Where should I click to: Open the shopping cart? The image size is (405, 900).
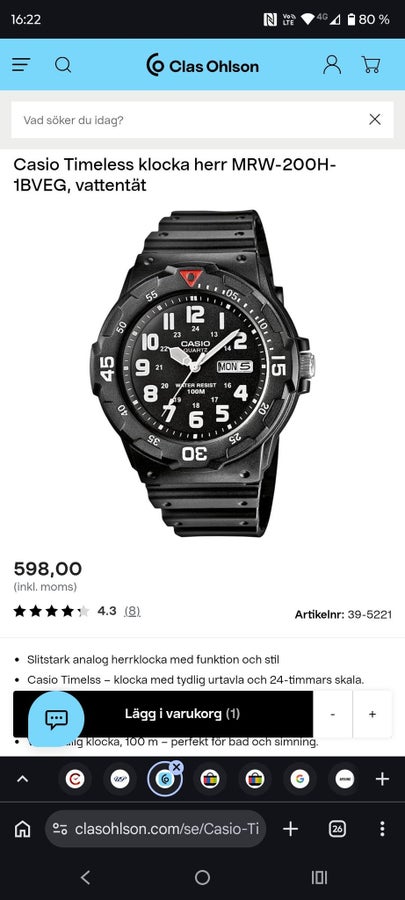pos(371,64)
